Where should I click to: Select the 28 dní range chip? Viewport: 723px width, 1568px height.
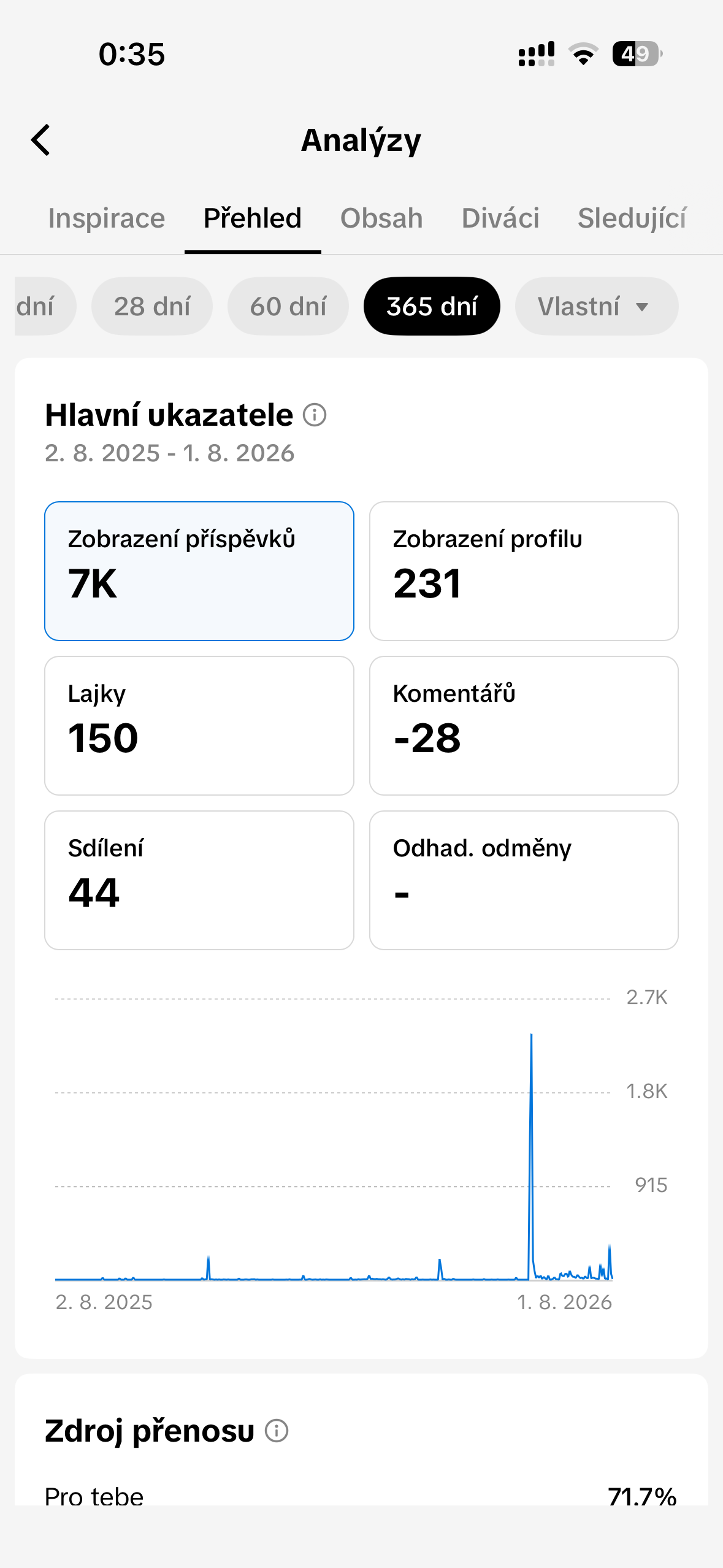(x=152, y=306)
